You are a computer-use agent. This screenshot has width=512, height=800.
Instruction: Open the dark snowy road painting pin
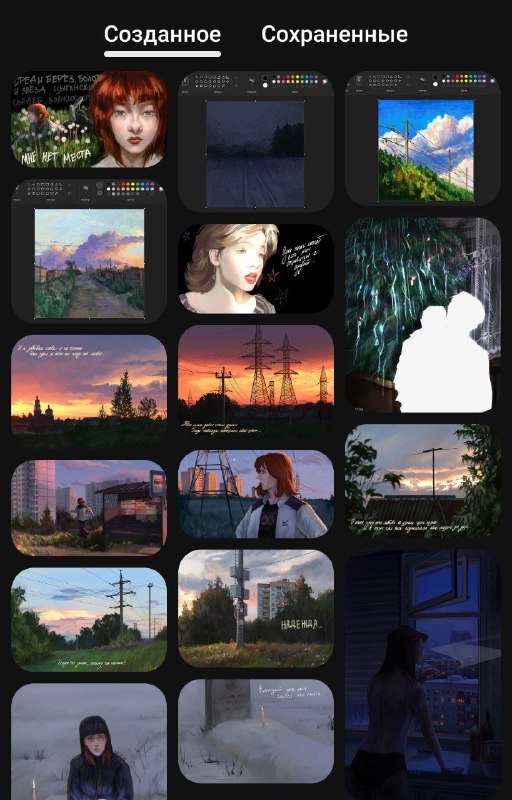(x=256, y=141)
